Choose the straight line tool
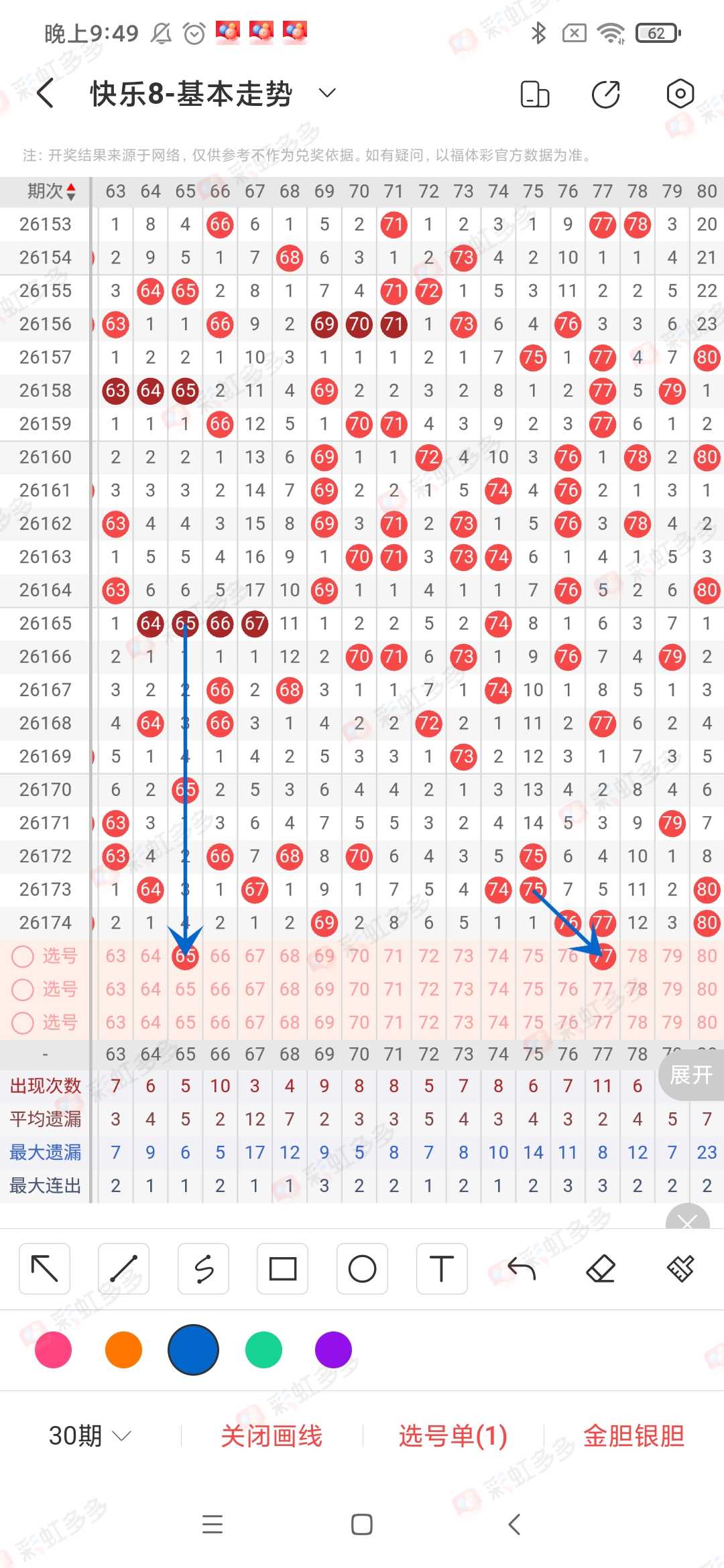The width and height of the screenshot is (724, 1568). (123, 1268)
